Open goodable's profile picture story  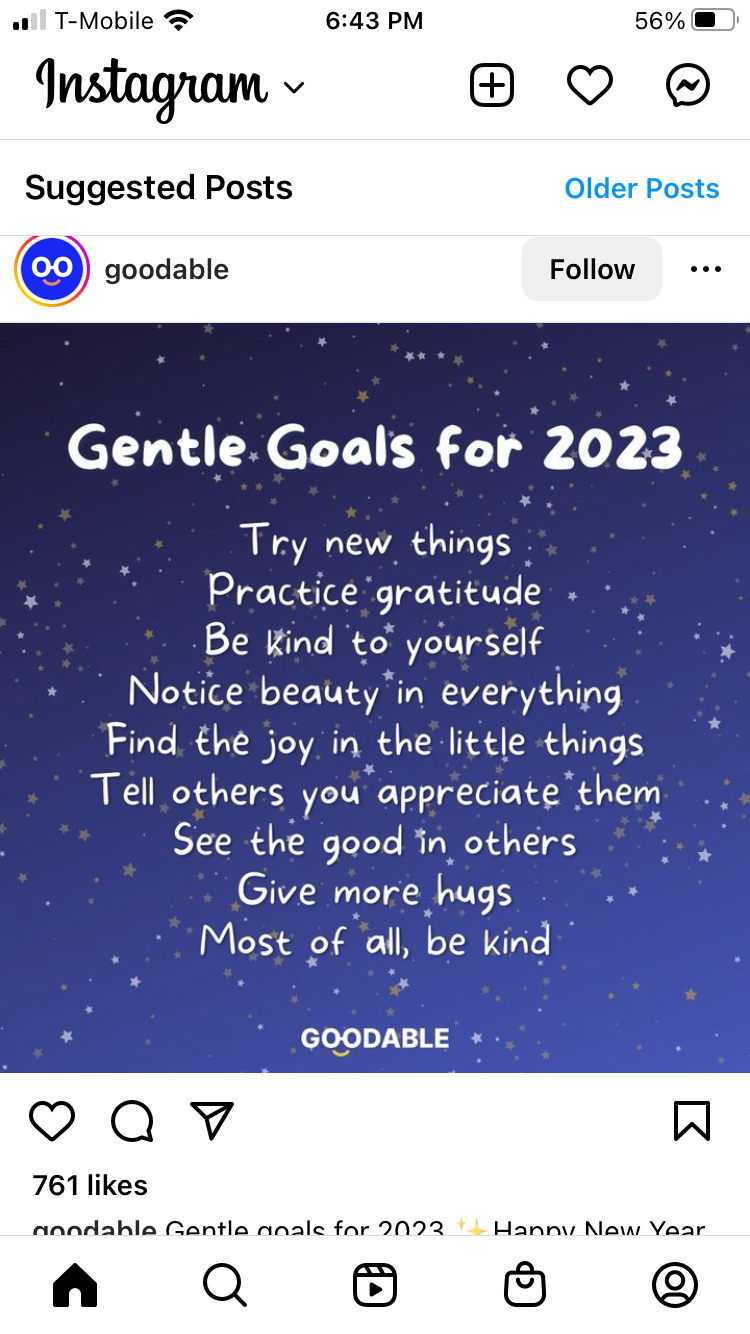[52, 270]
